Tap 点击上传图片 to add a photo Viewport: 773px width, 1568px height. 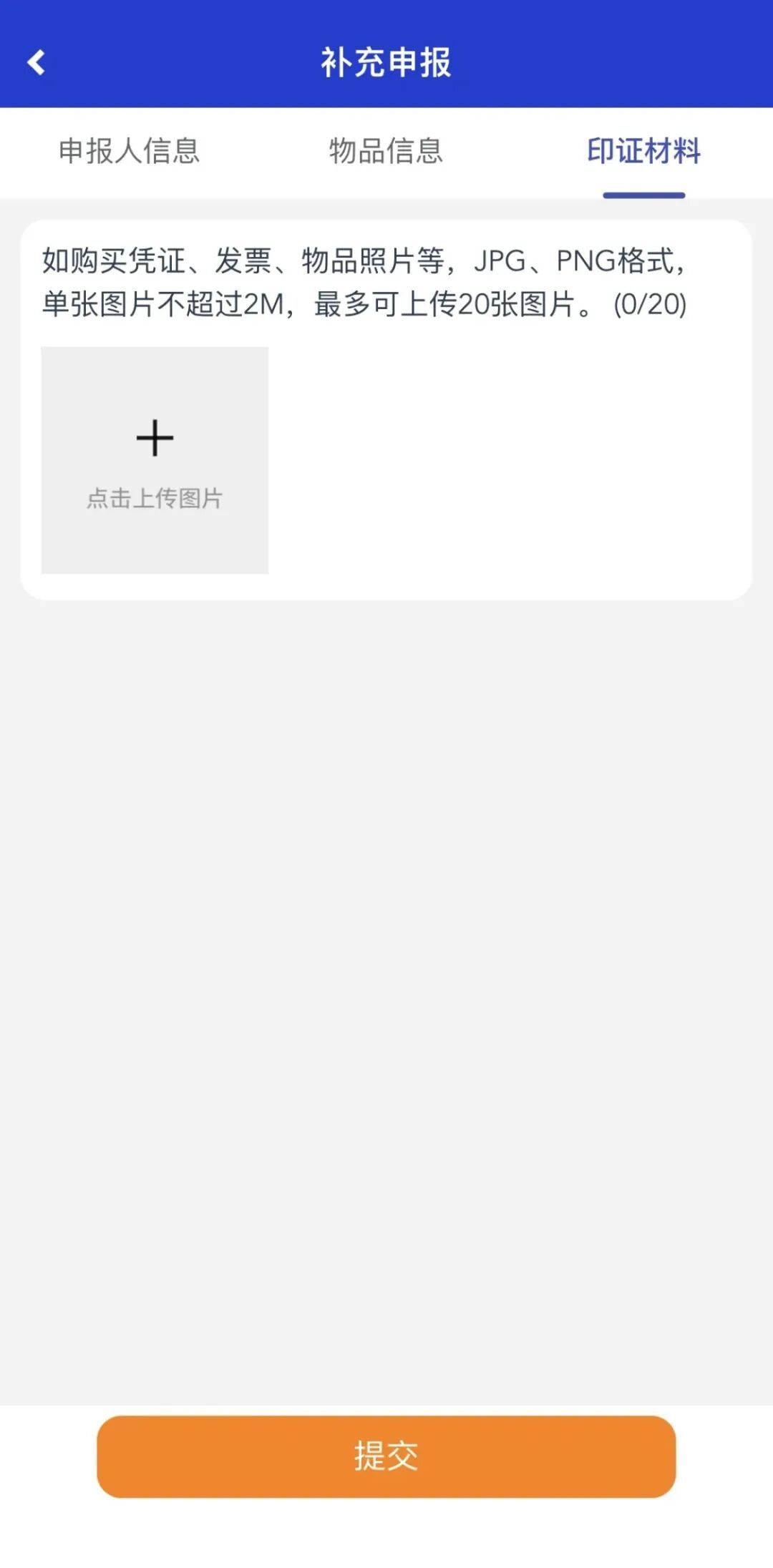155,460
